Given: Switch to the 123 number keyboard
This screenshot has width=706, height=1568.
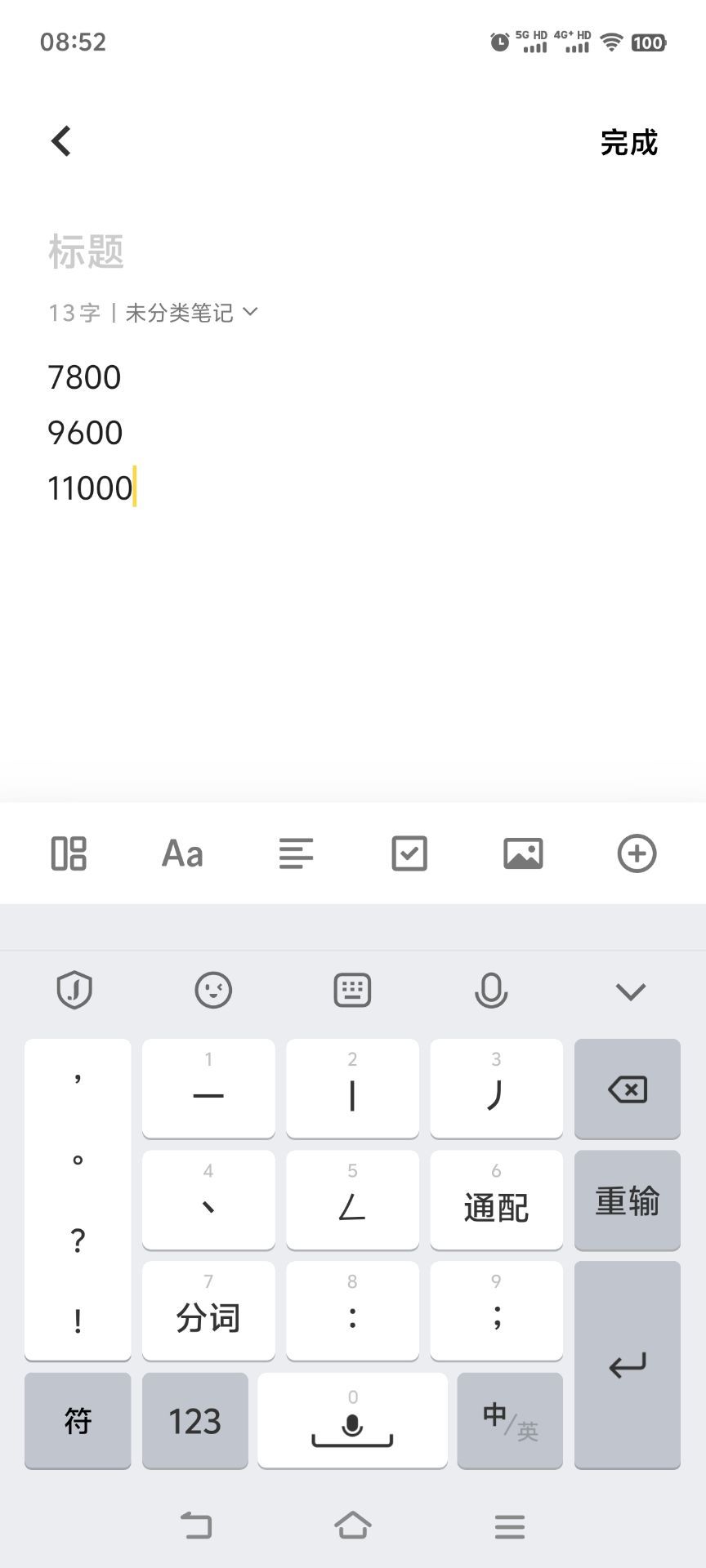Looking at the screenshot, I should [x=194, y=1422].
